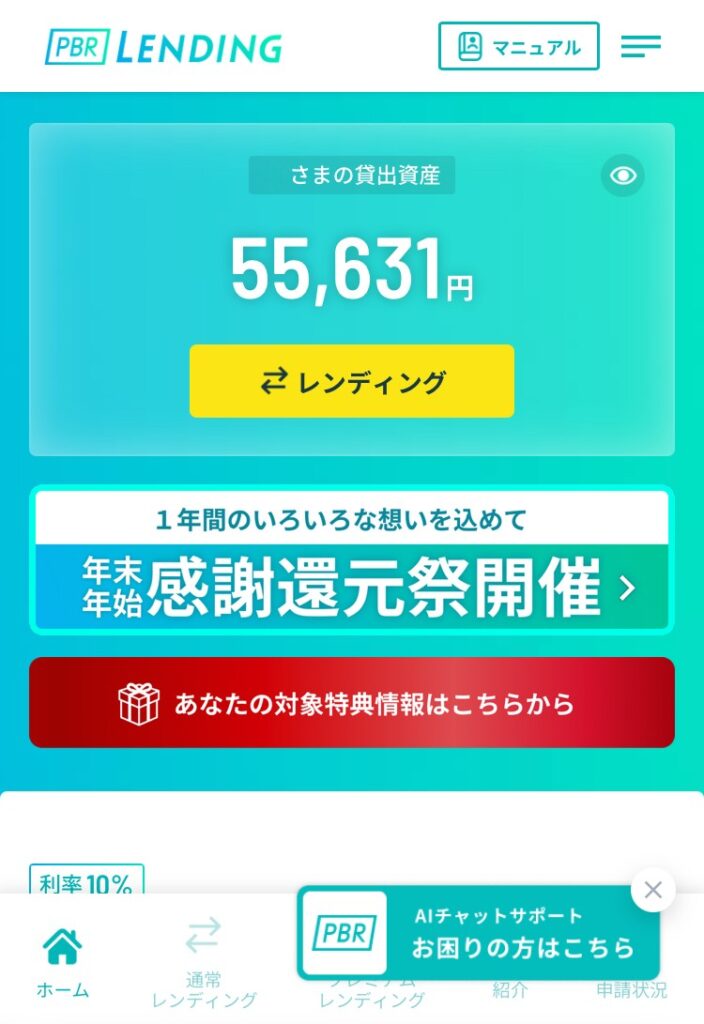Screen dimensions: 704x1024
Task: Switch to the ホーム tab
Action: coord(63,962)
